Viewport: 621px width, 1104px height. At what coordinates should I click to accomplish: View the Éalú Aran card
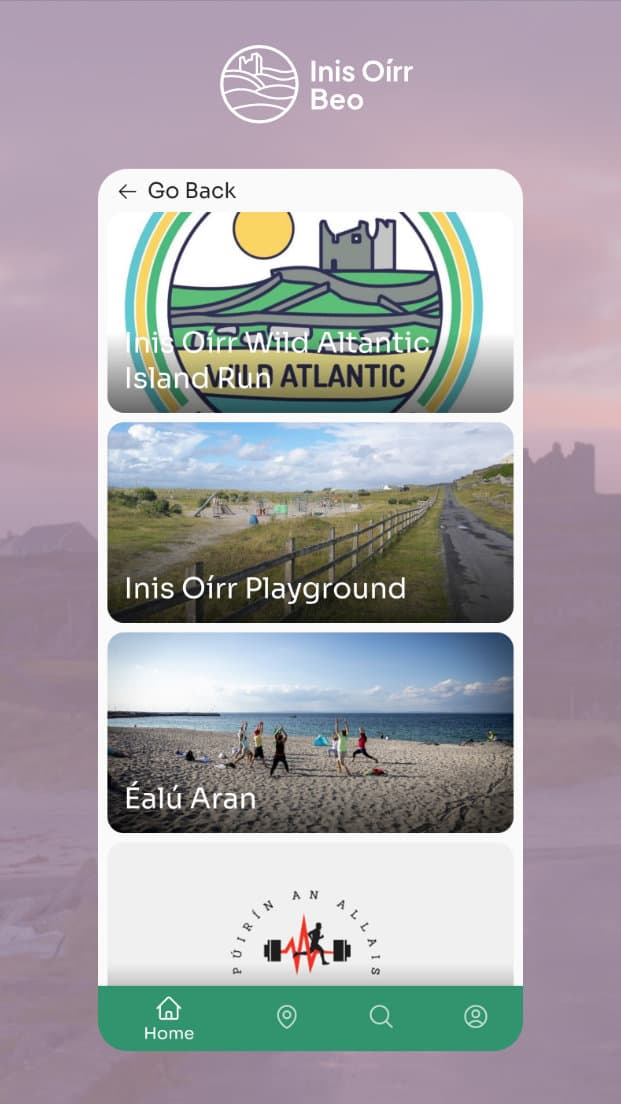point(310,732)
